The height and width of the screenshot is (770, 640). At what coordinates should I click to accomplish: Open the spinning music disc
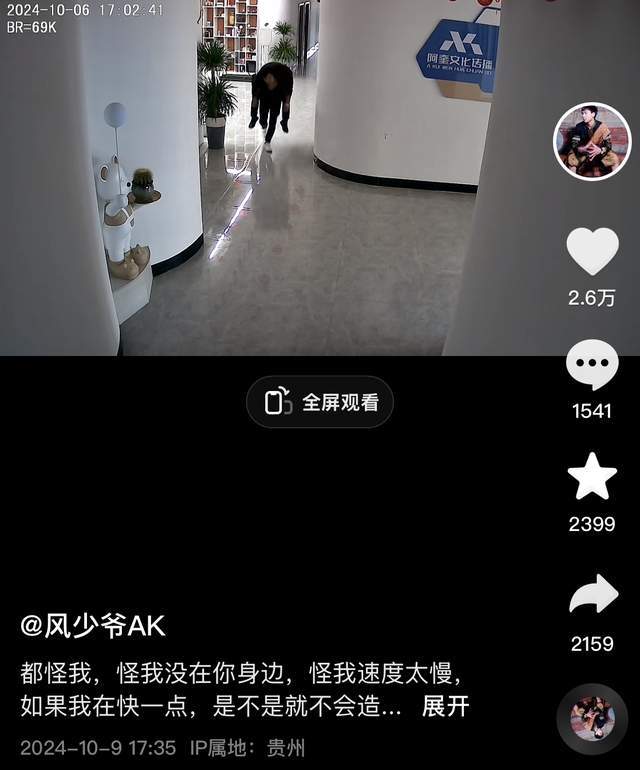(x=592, y=718)
